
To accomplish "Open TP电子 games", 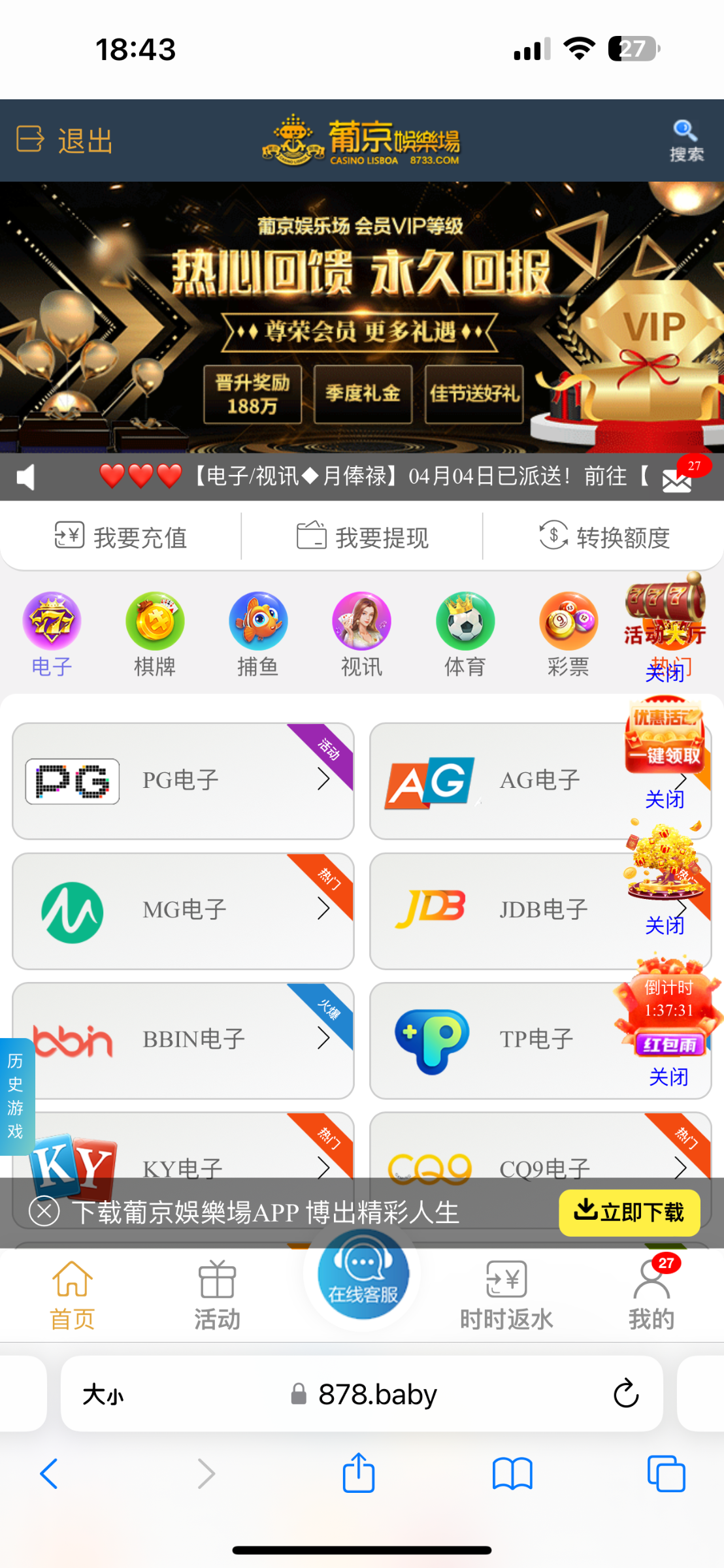I will (x=540, y=1040).
